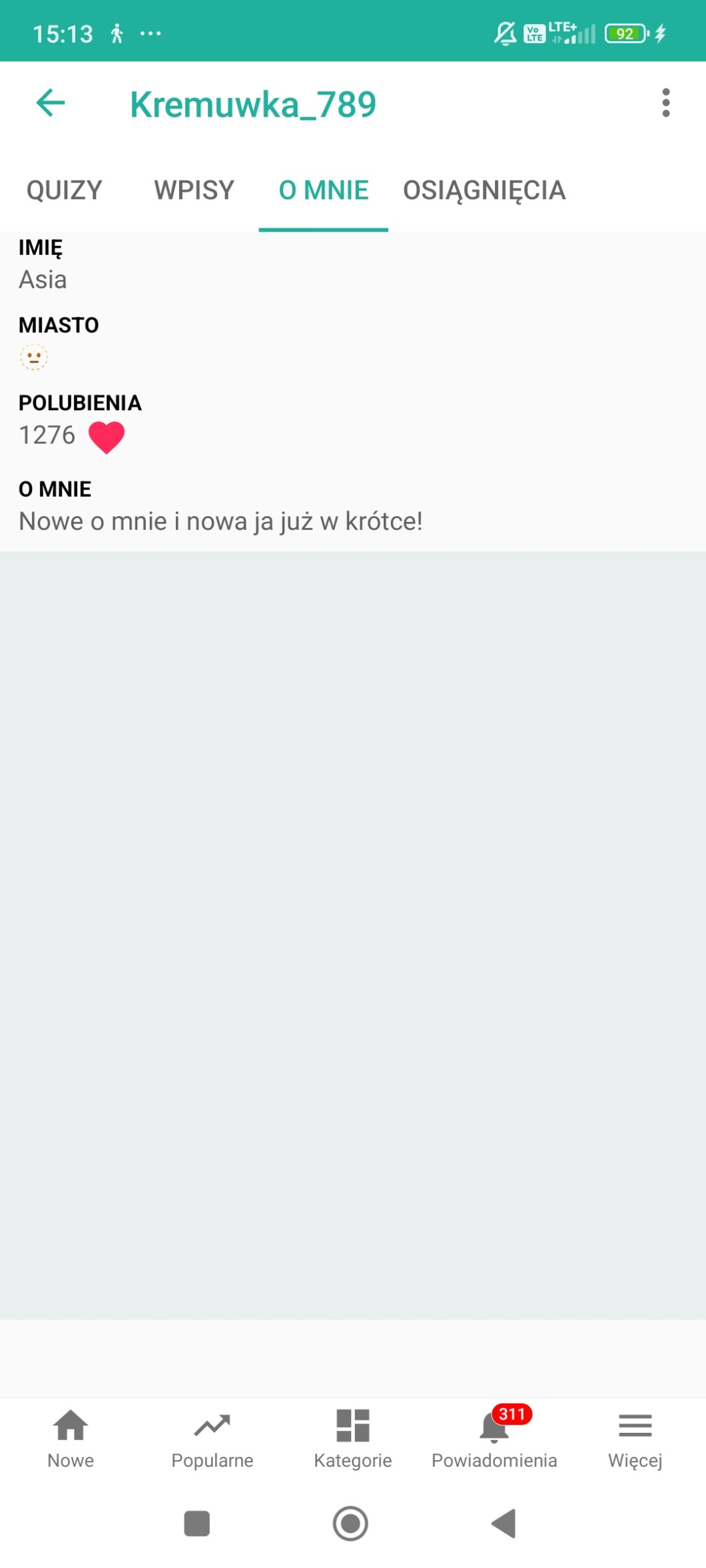Switch to the QUIZY tab
The width and height of the screenshot is (706, 1568).
point(65,190)
